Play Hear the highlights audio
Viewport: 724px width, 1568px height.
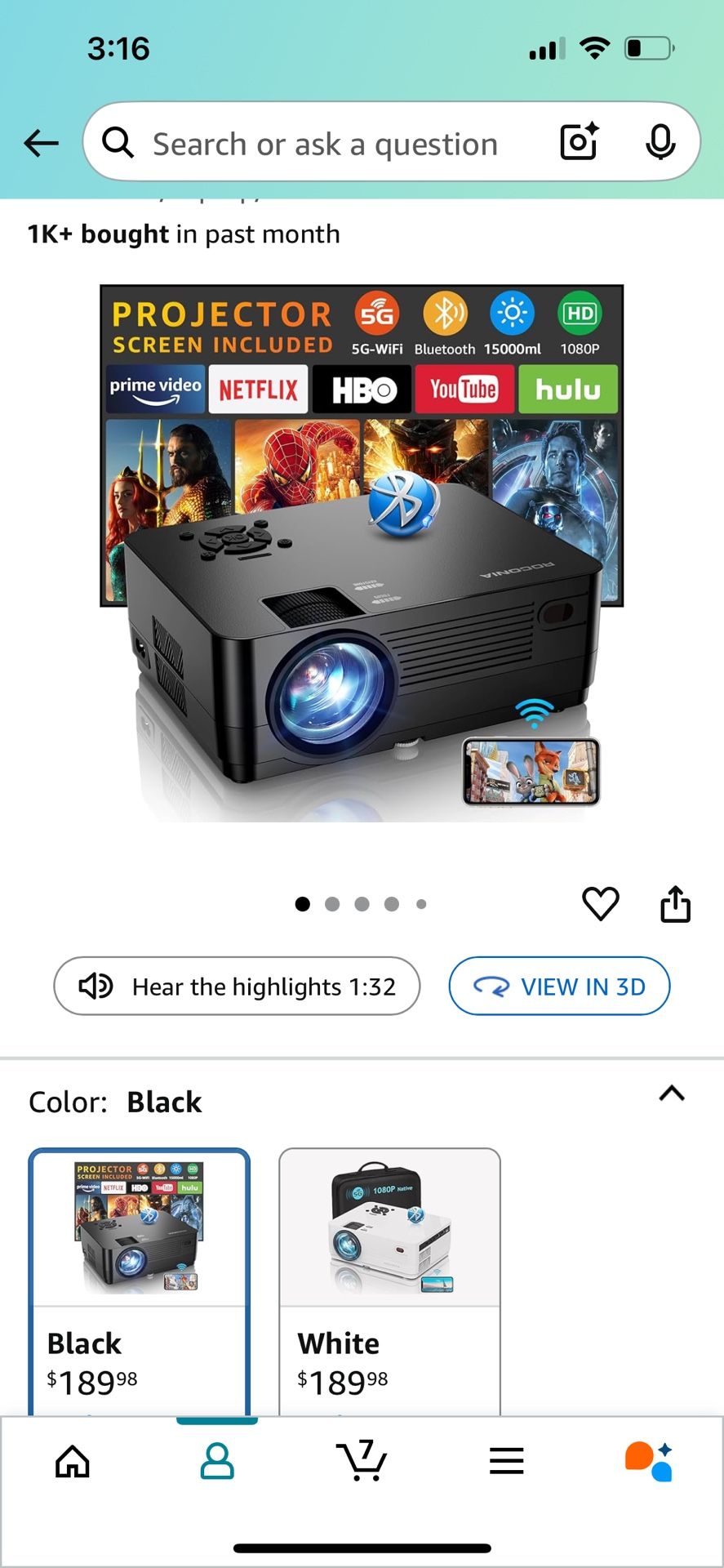tap(237, 986)
